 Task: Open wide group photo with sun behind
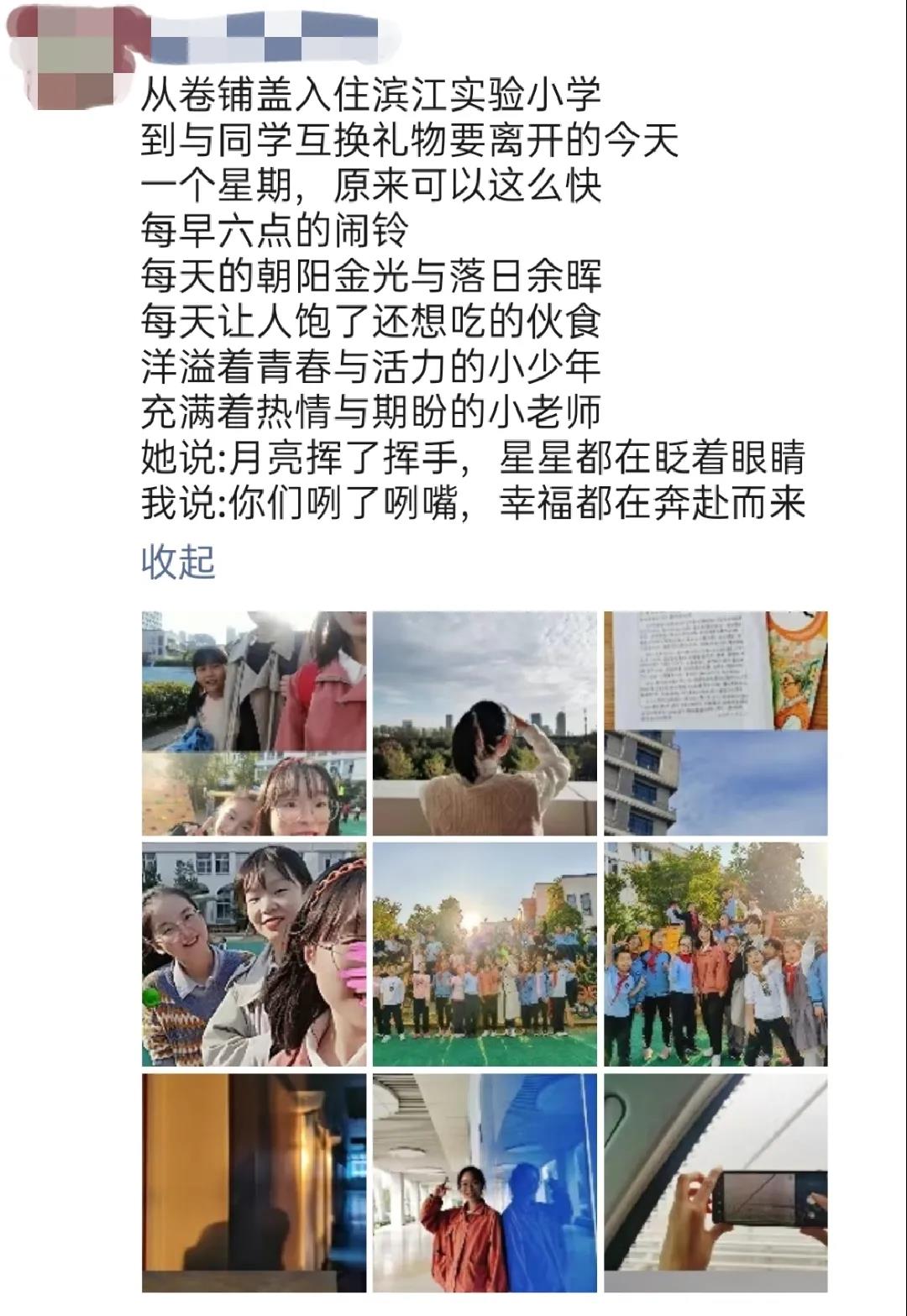coord(485,954)
